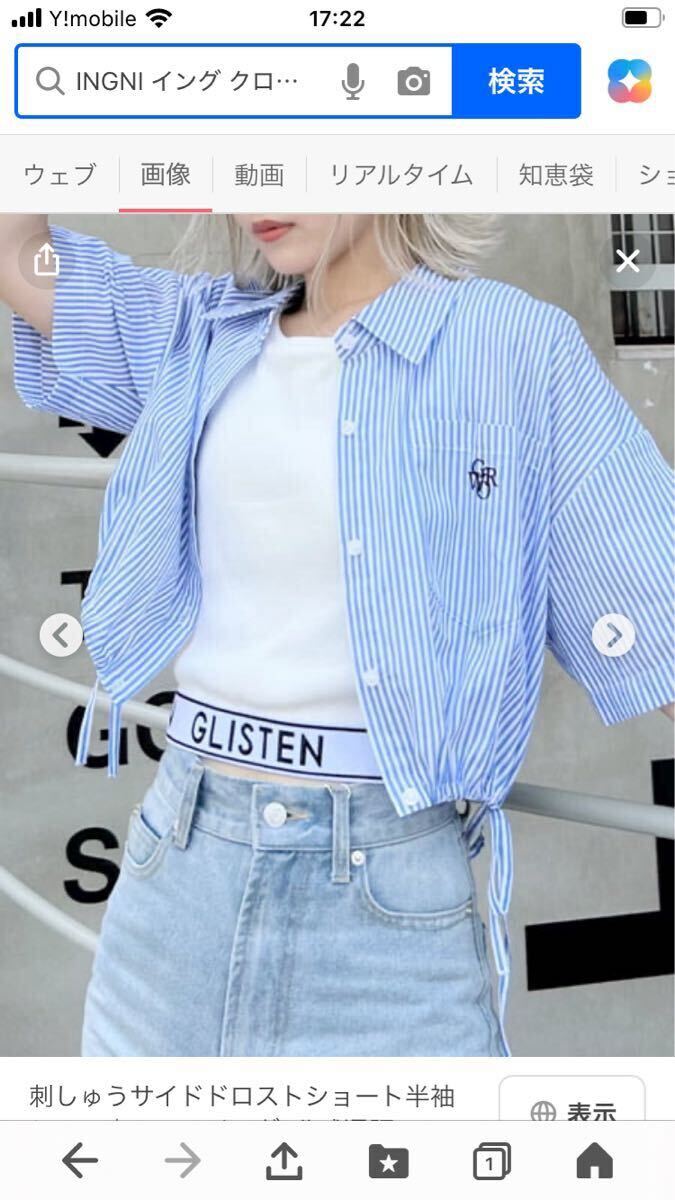Go to the next image

tap(613, 635)
